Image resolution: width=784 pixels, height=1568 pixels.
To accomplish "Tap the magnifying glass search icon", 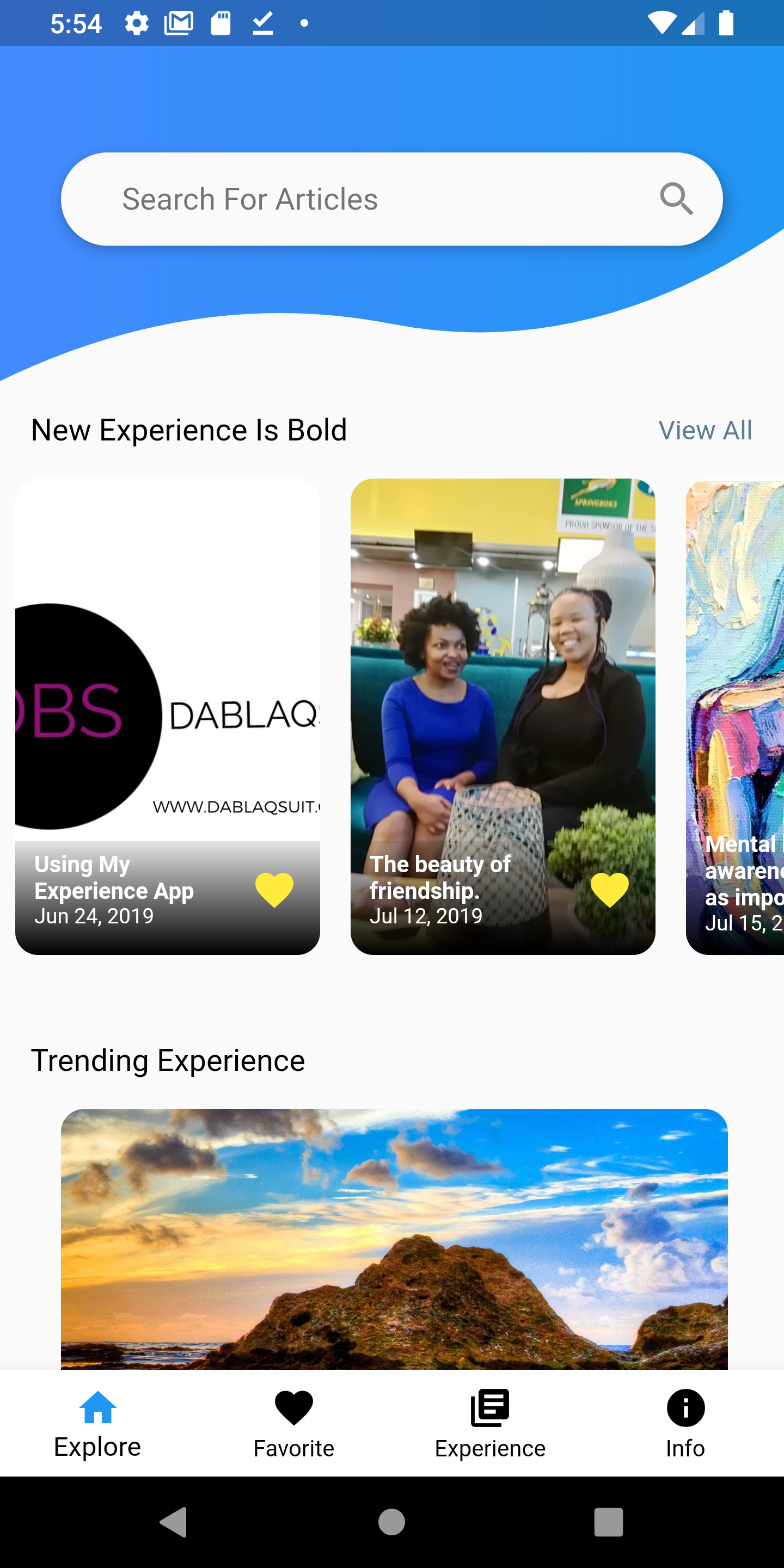I will 676,199.
